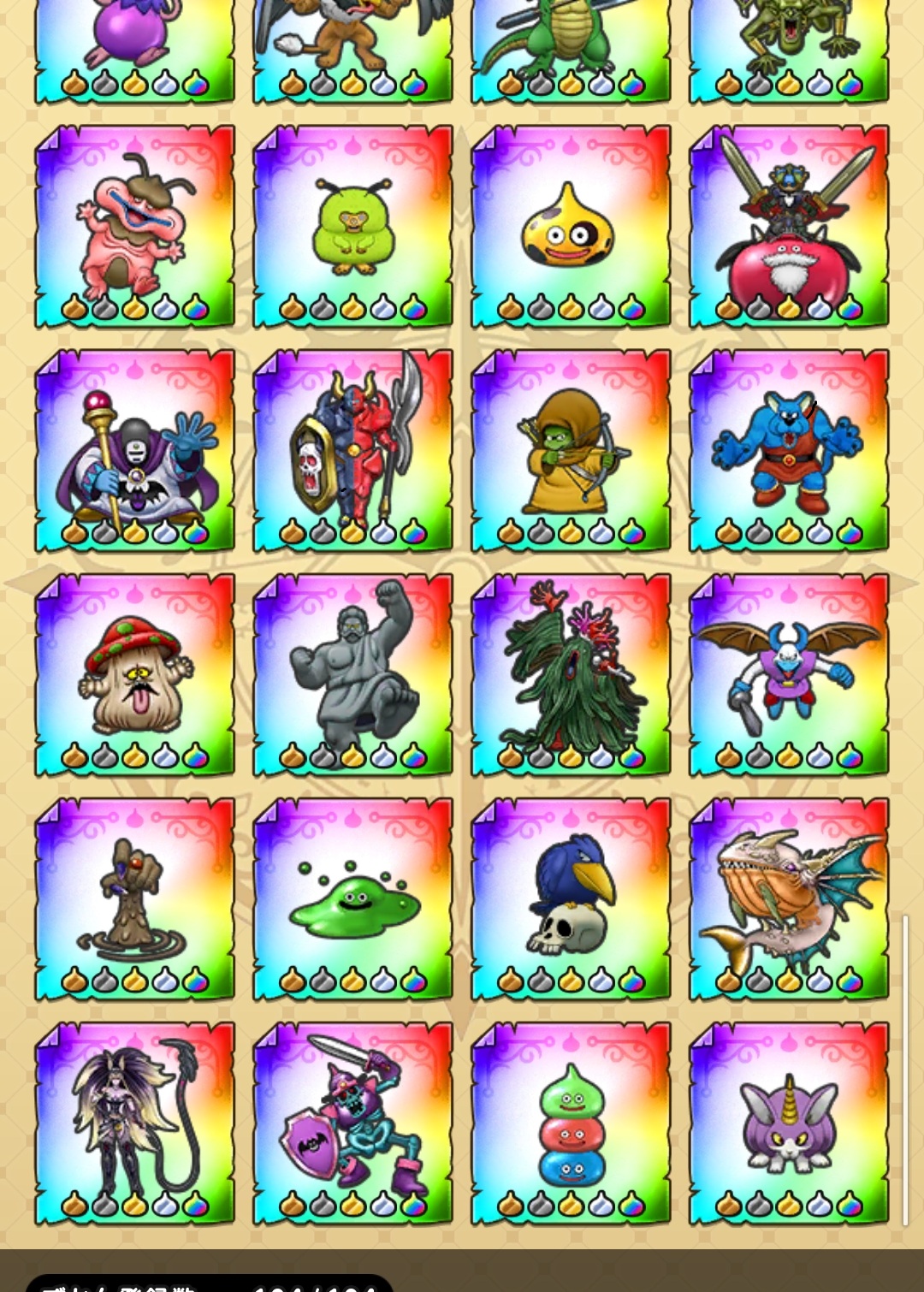
Task: View the blue muscular beast card
Action: (789, 451)
